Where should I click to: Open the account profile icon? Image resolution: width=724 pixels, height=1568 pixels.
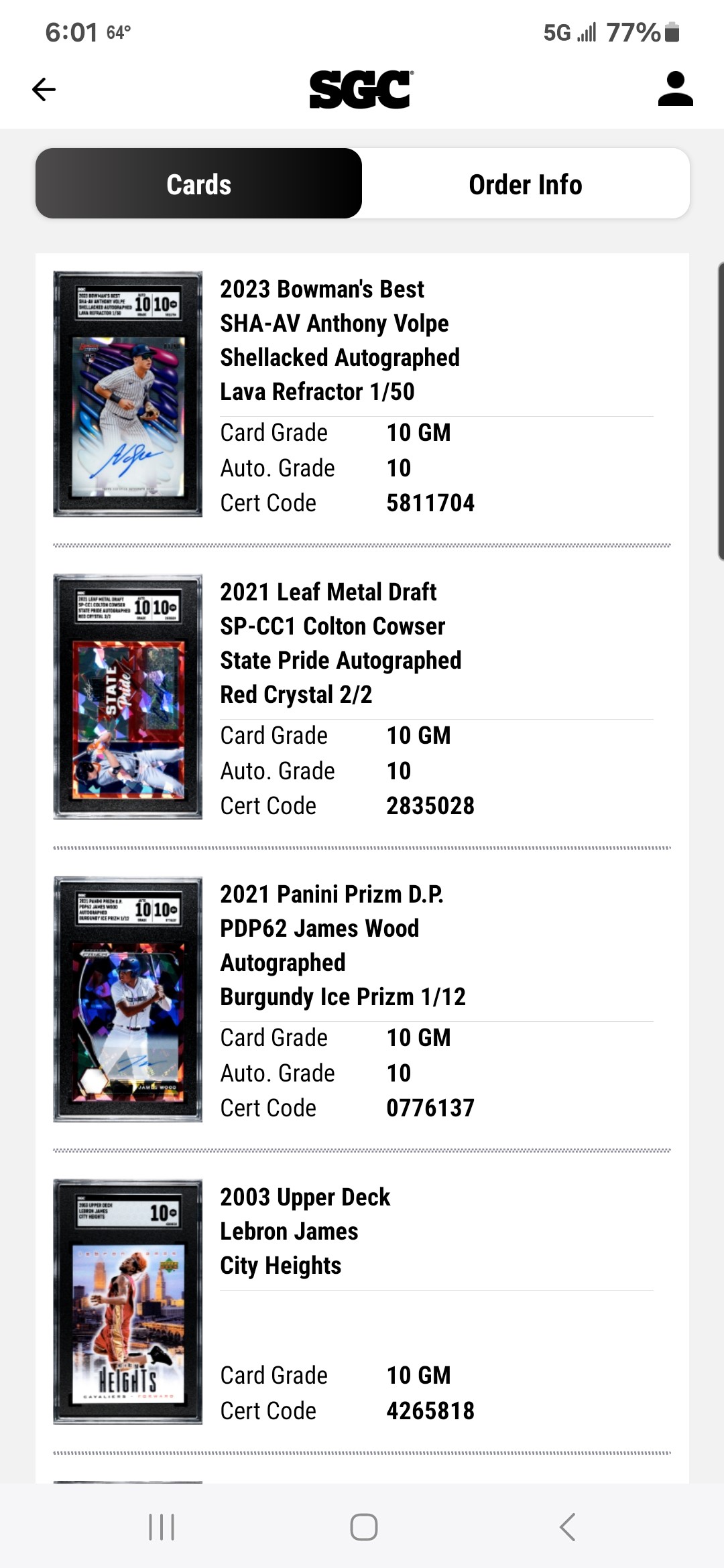coord(675,89)
